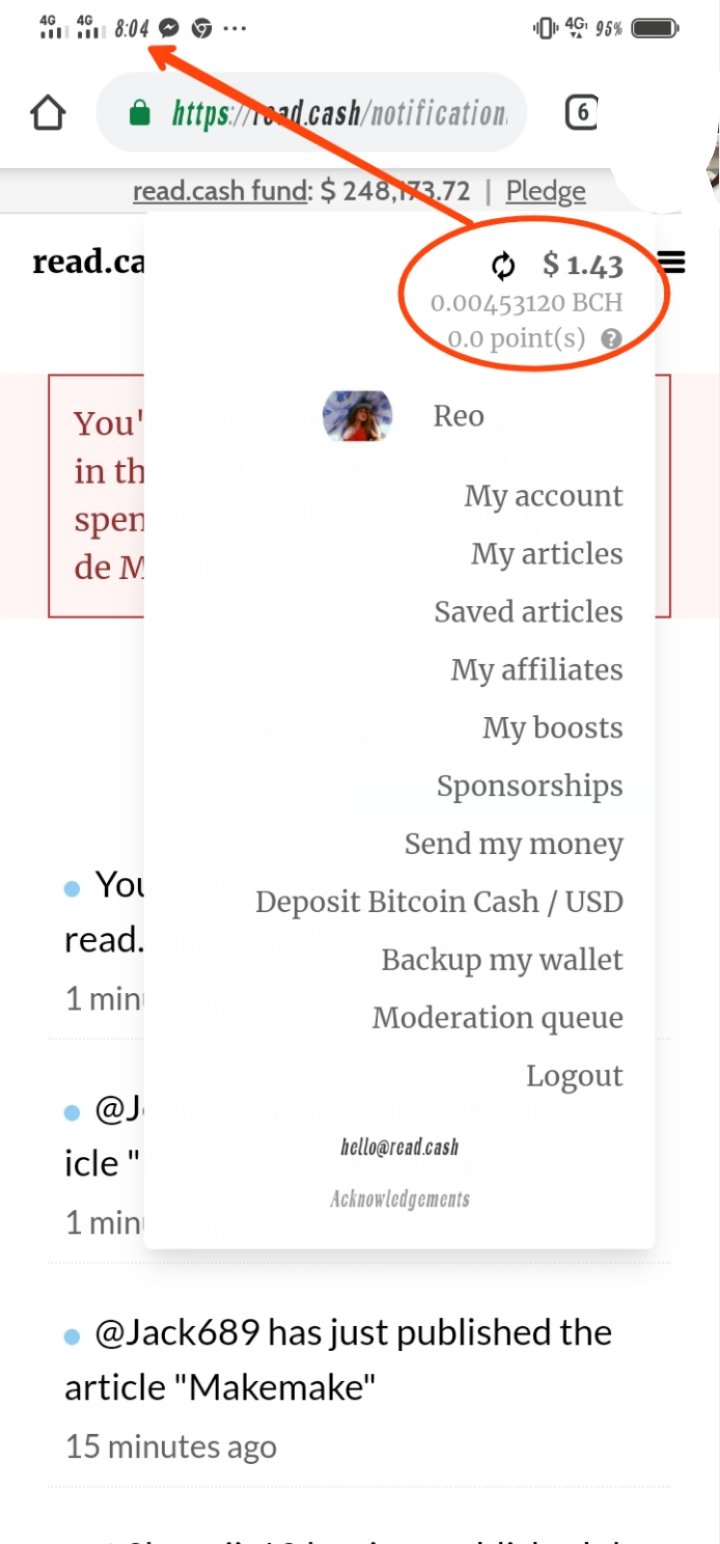Open the browser tab switcher

[x=582, y=113]
